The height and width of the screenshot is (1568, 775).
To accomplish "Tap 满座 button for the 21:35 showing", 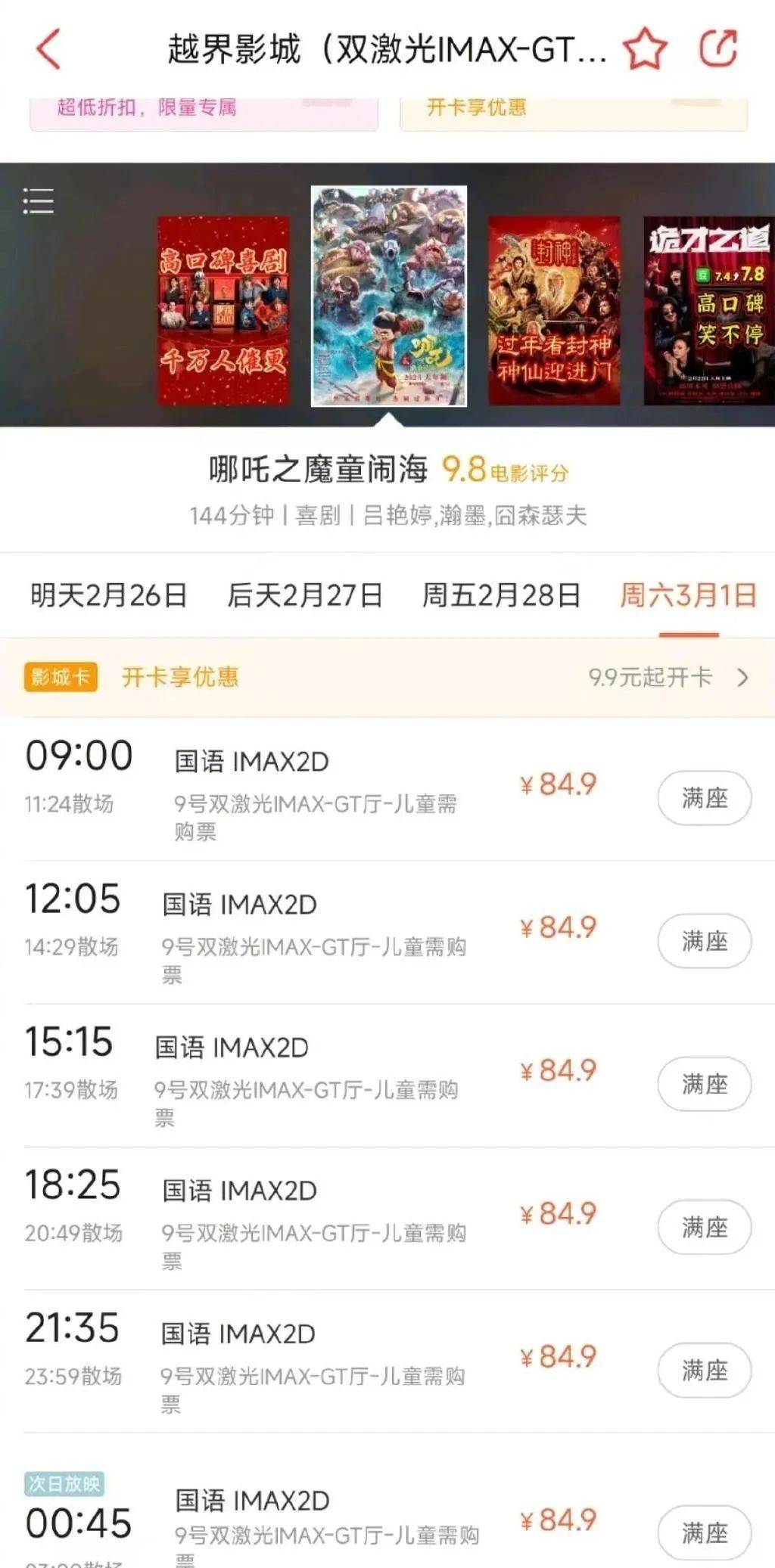I will point(704,1370).
